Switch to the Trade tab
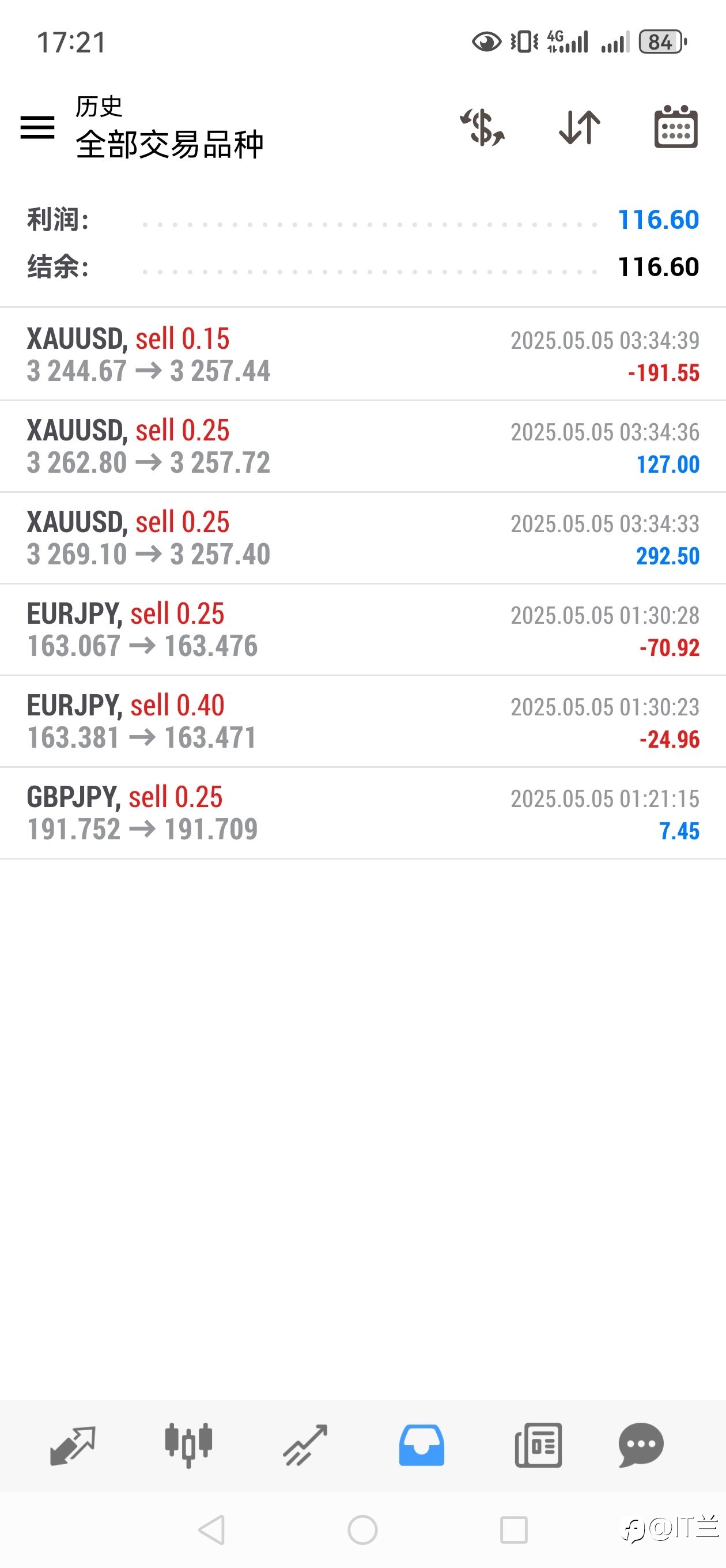This screenshot has height=1568, width=726. point(305,1445)
